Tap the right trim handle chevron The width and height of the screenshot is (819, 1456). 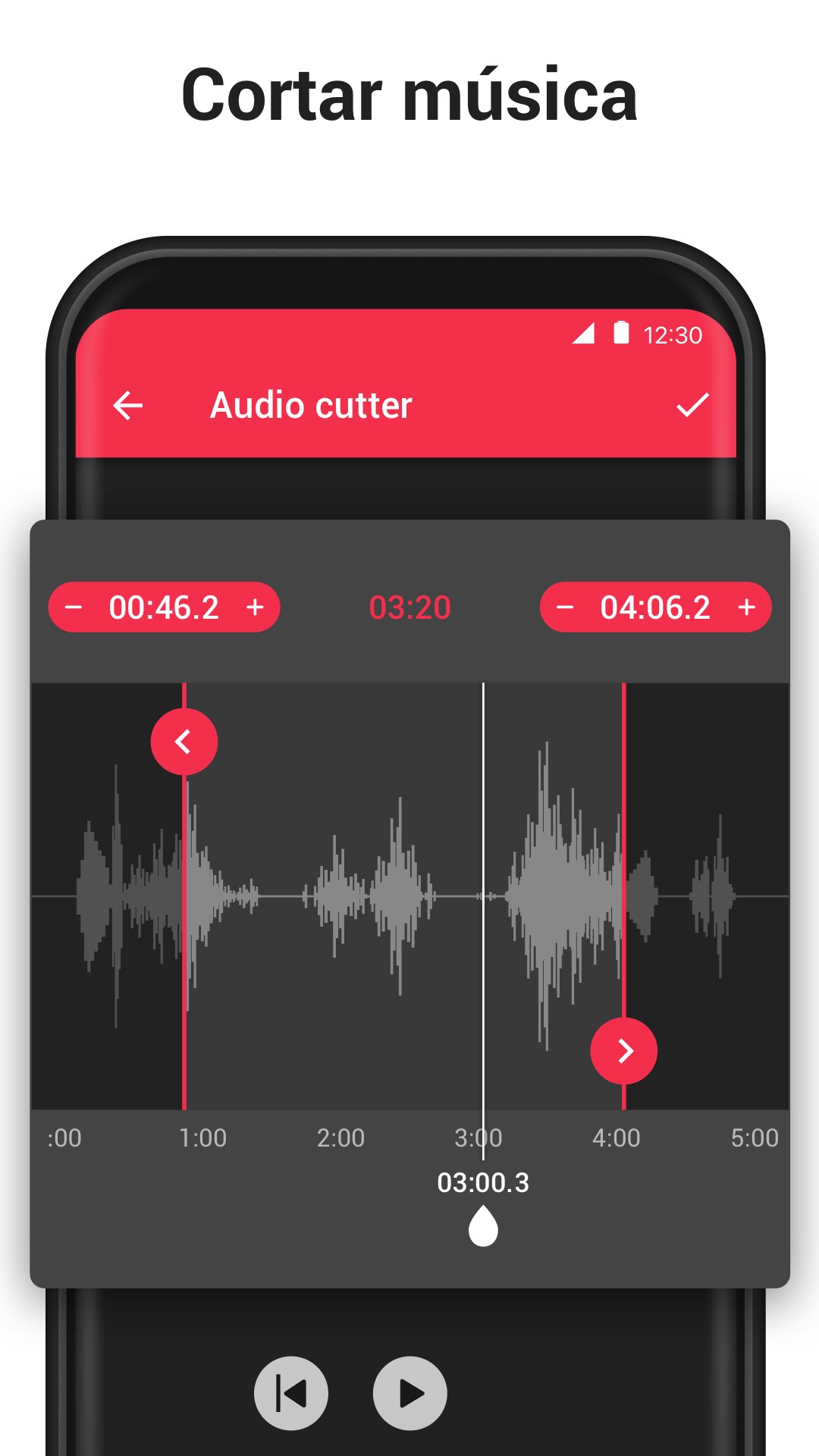[x=625, y=1052]
